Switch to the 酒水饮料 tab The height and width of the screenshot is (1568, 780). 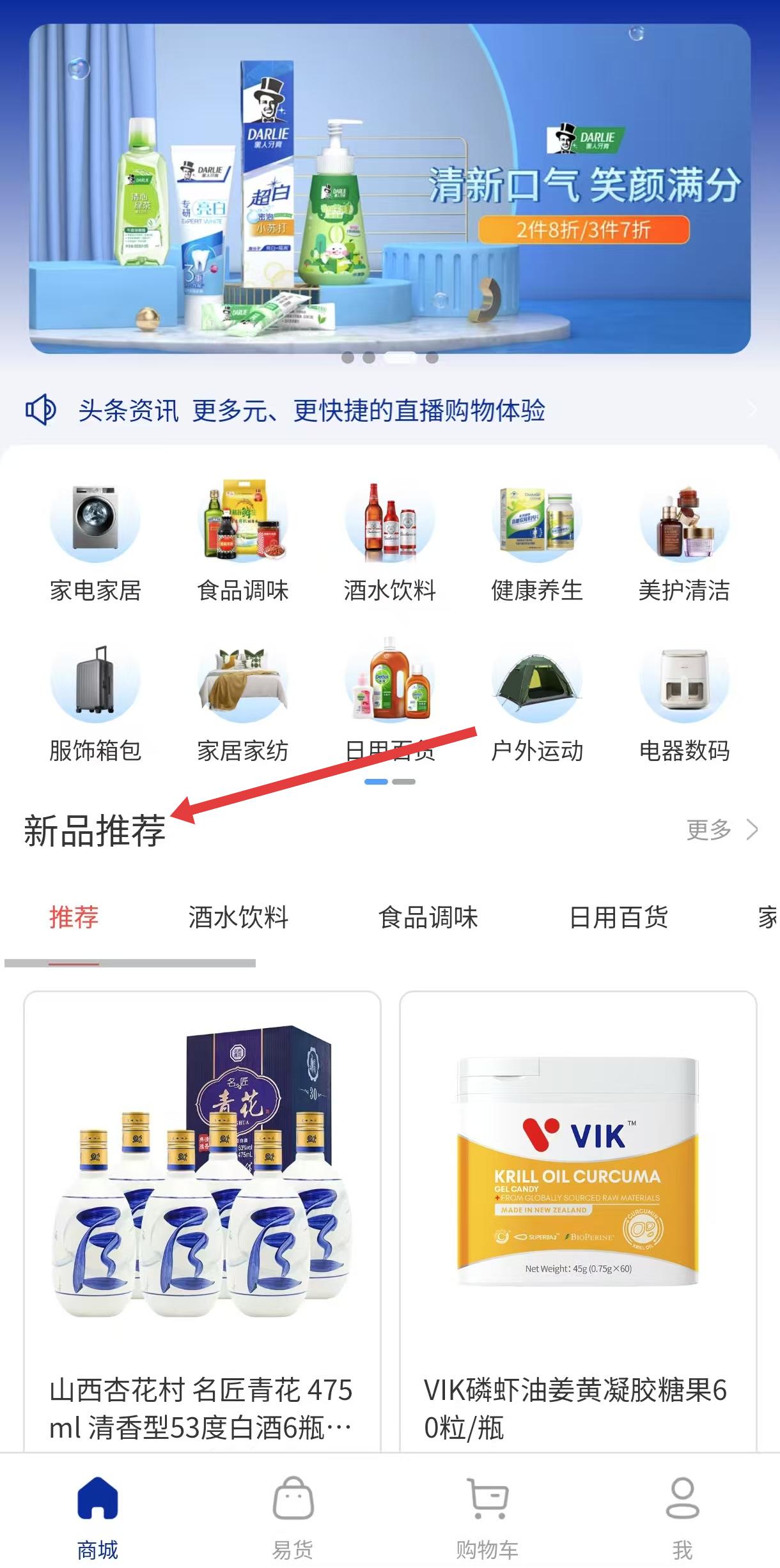click(238, 918)
